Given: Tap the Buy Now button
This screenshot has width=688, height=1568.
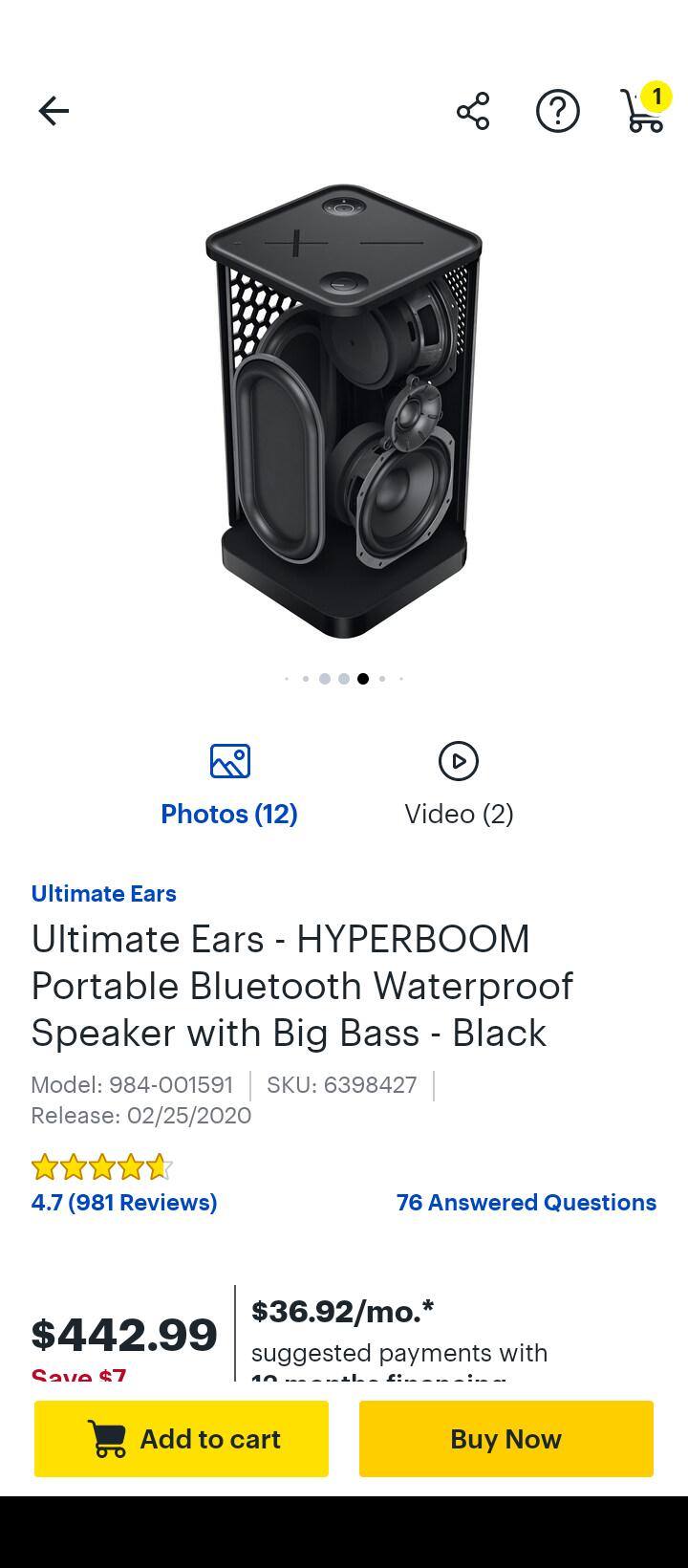Looking at the screenshot, I should 506,1439.
